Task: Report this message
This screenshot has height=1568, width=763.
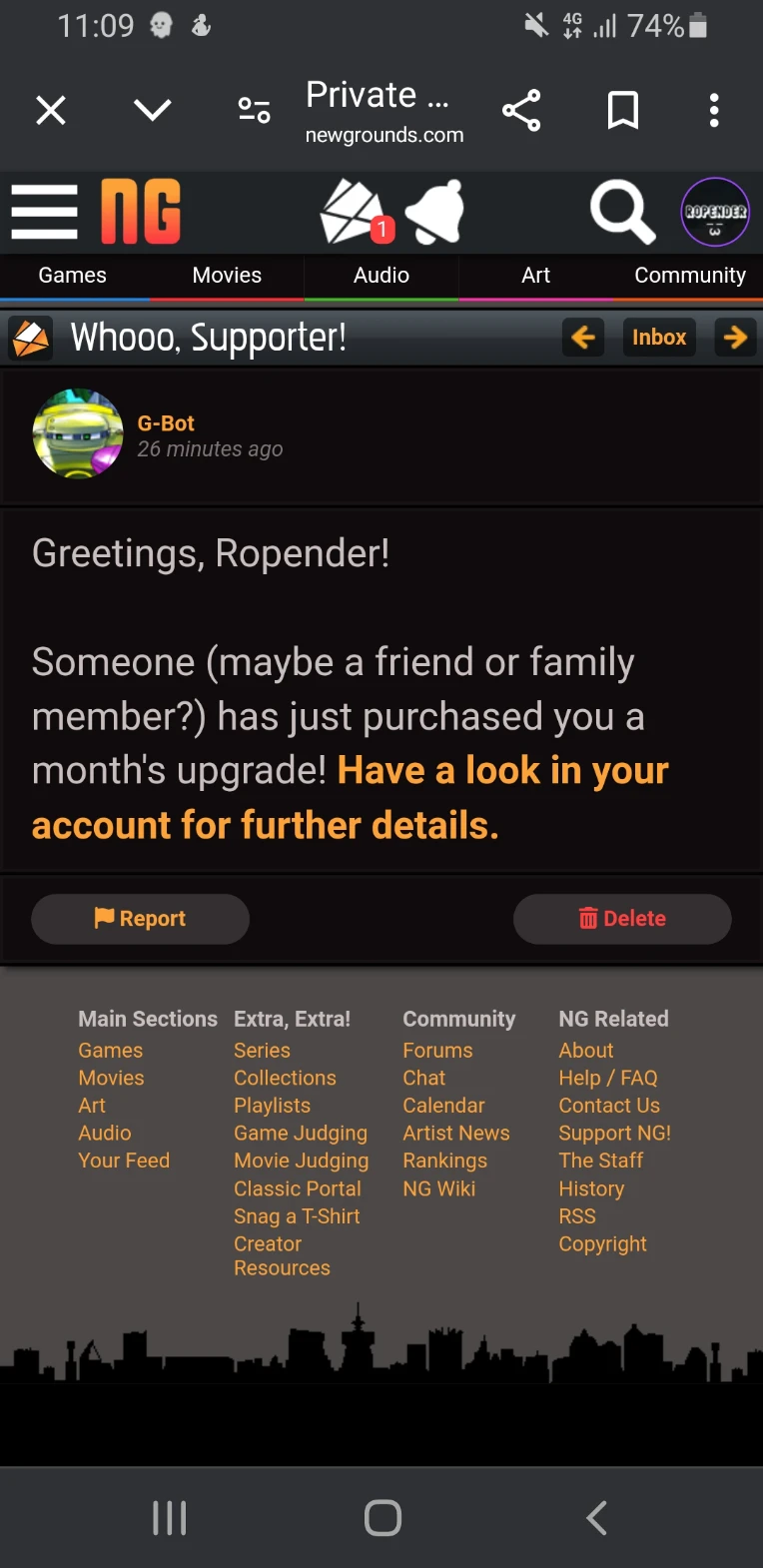Action: coord(140,919)
